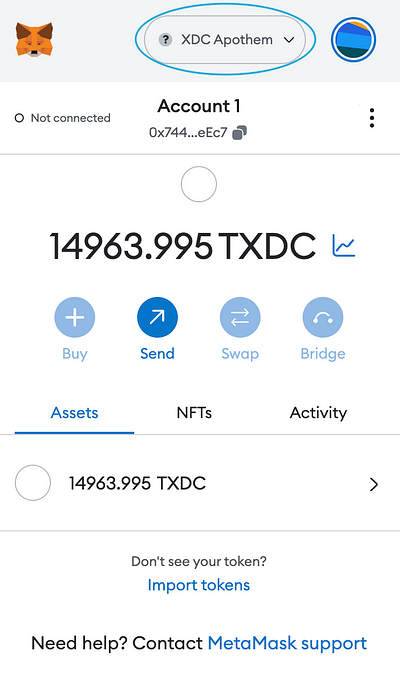Tap the Not connected status

point(62,118)
